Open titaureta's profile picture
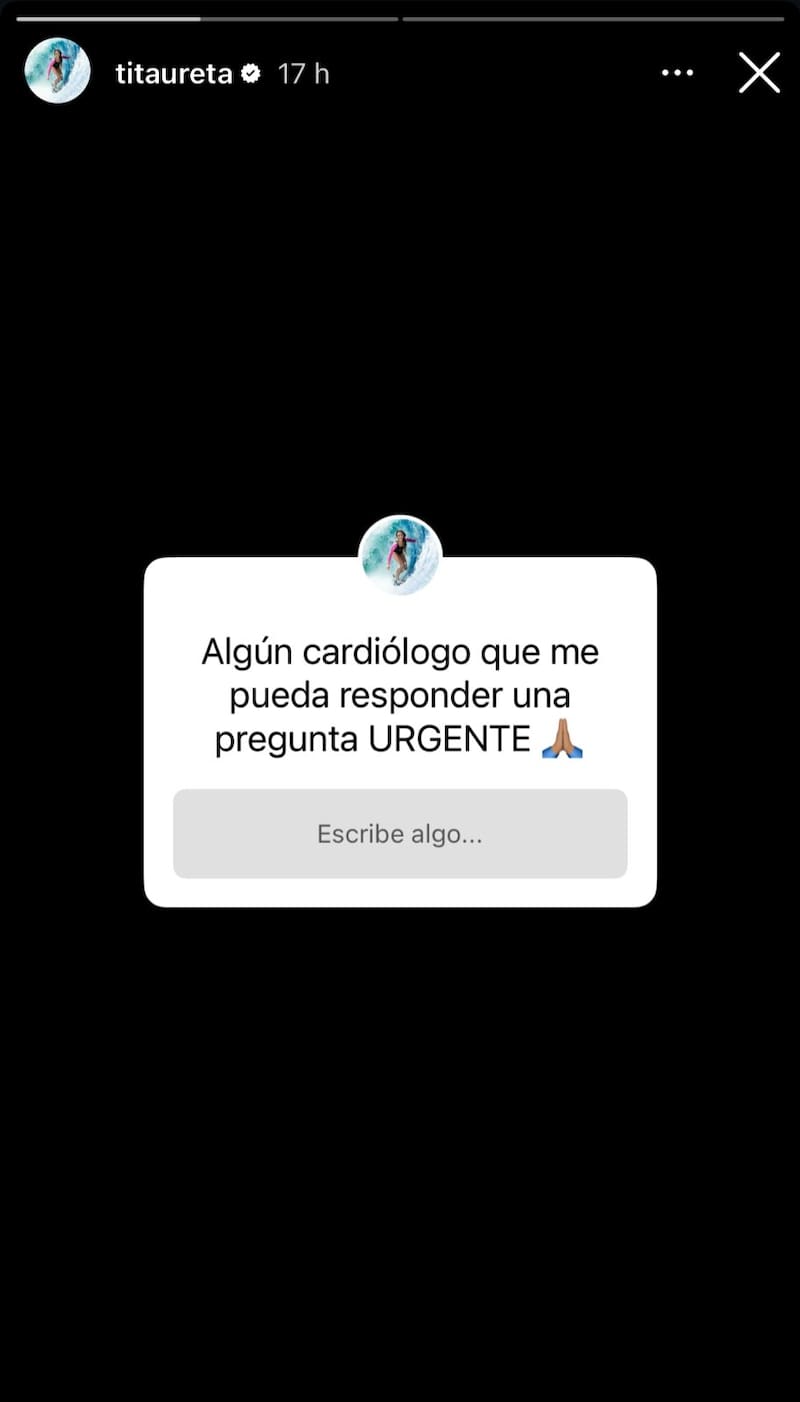This screenshot has width=800, height=1402. [57, 72]
